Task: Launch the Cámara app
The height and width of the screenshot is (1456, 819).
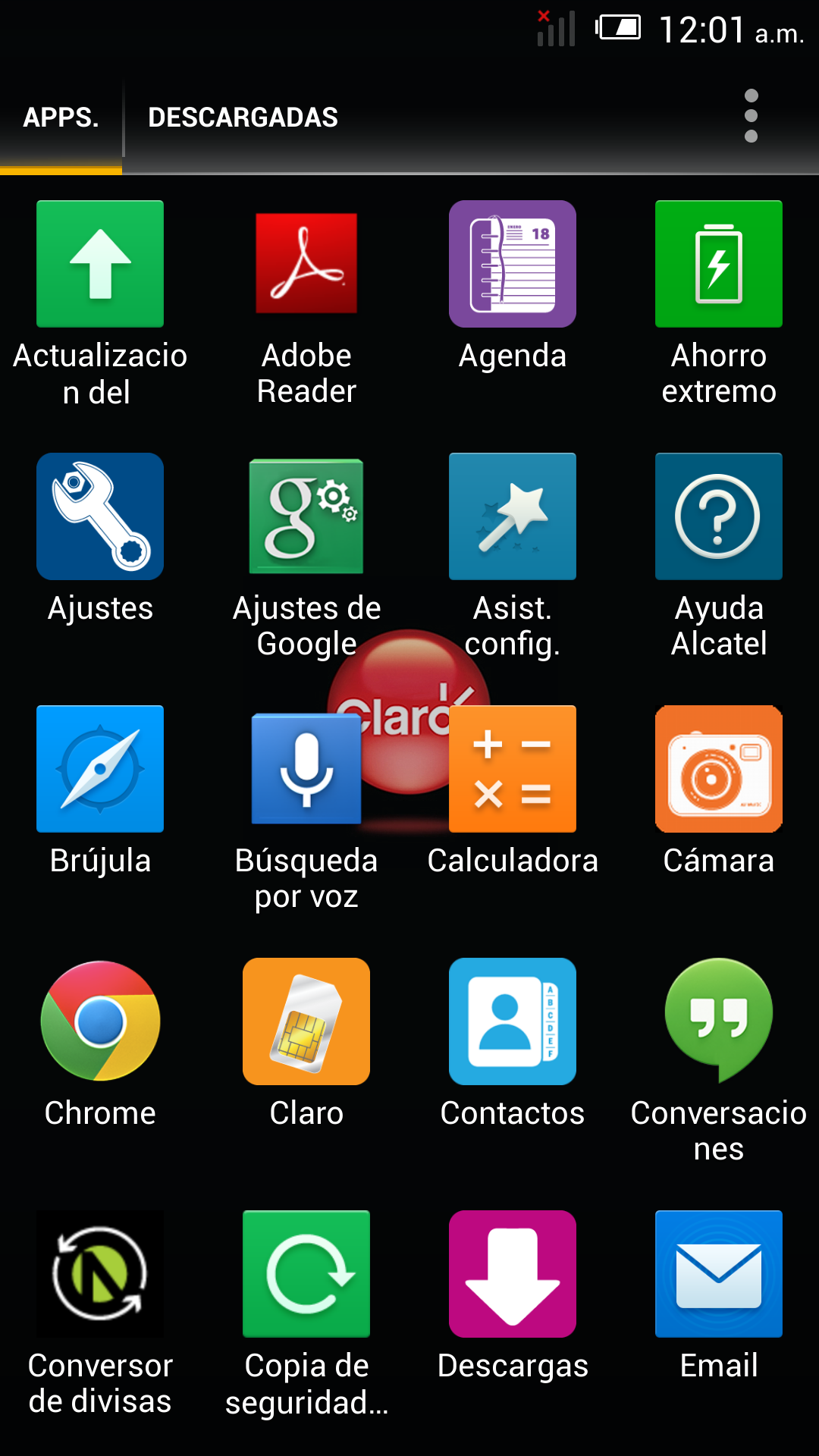Action: tap(719, 769)
